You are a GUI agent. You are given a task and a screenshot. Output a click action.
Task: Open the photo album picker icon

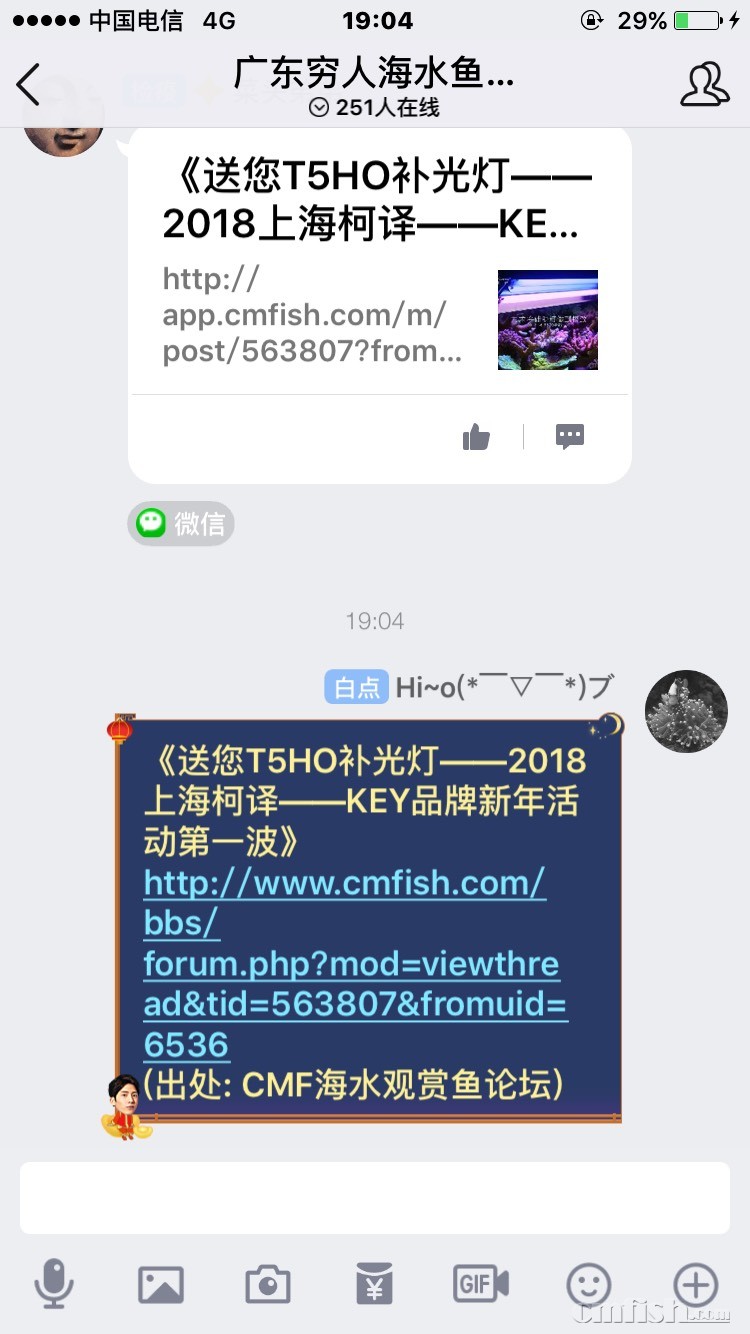coord(161,1286)
